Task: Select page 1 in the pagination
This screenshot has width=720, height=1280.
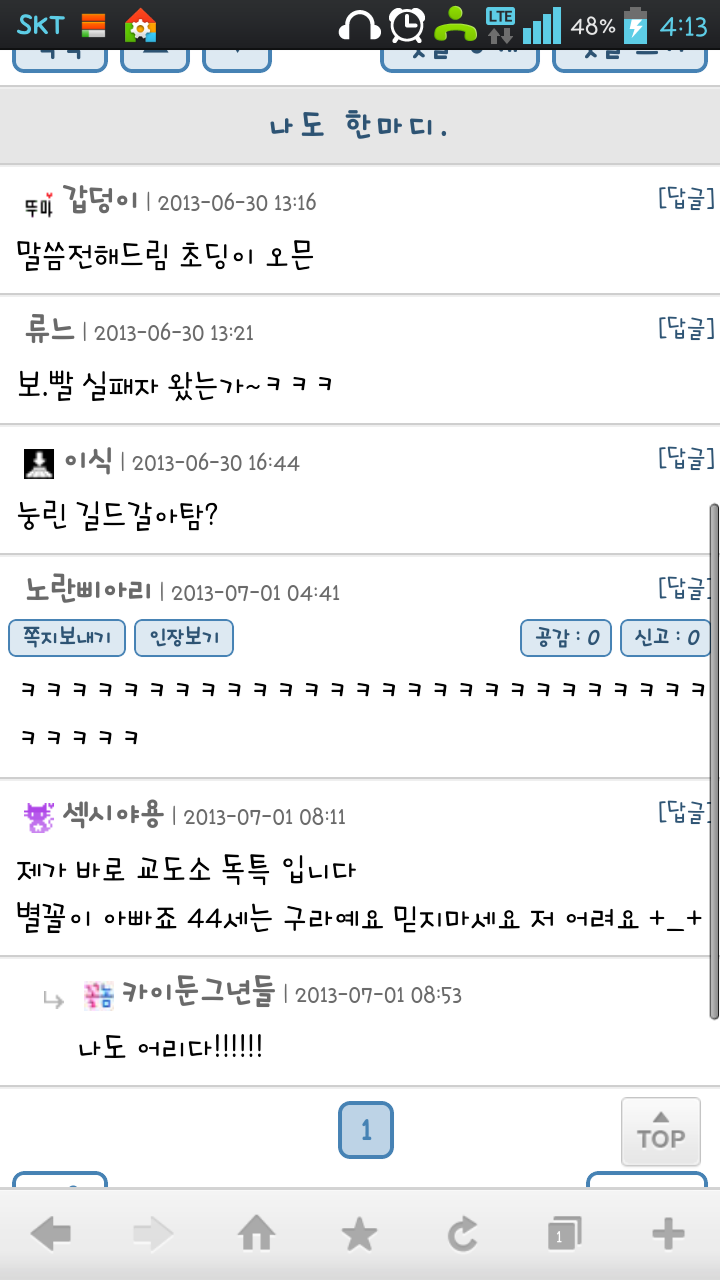Action: (x=366, y=1130)
